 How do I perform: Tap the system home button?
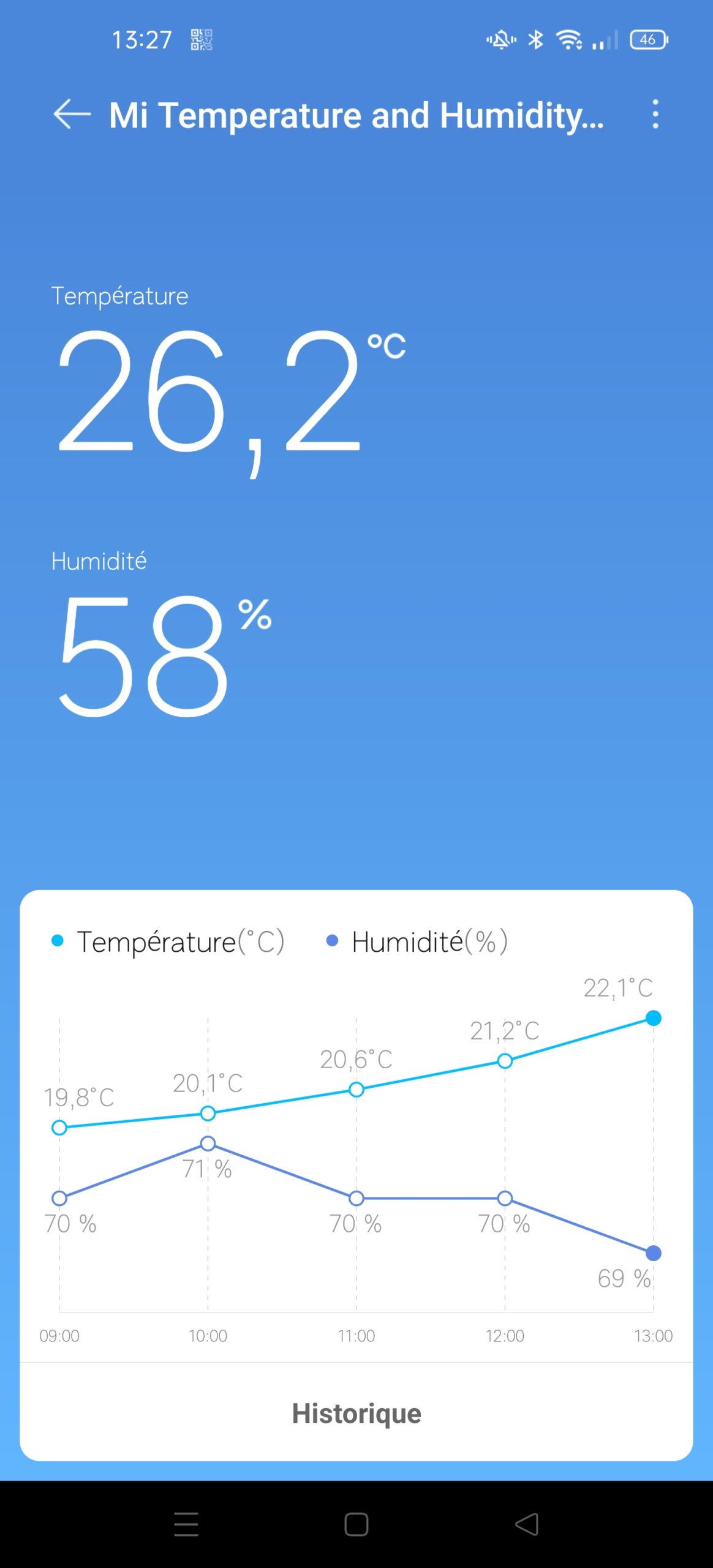pos(356,1524)
